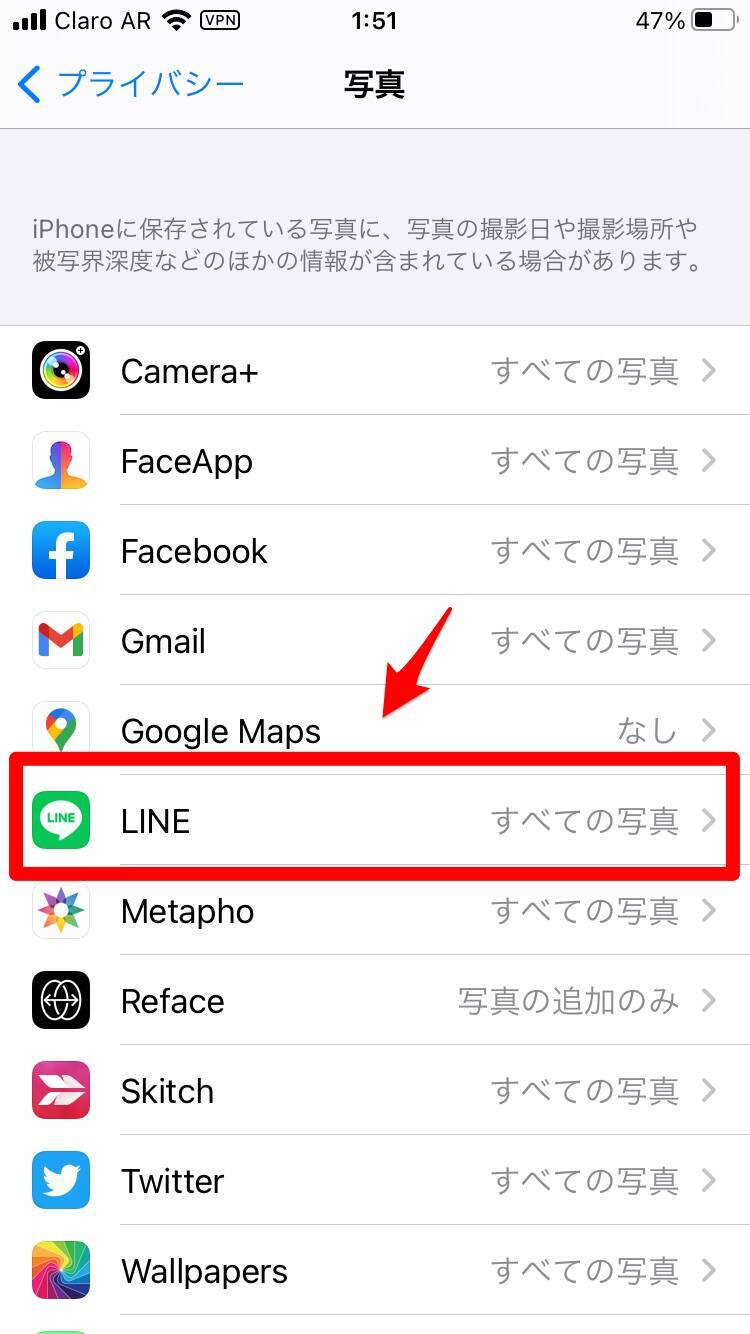Open Gmail photo access settings

click(x=375, y=642)
